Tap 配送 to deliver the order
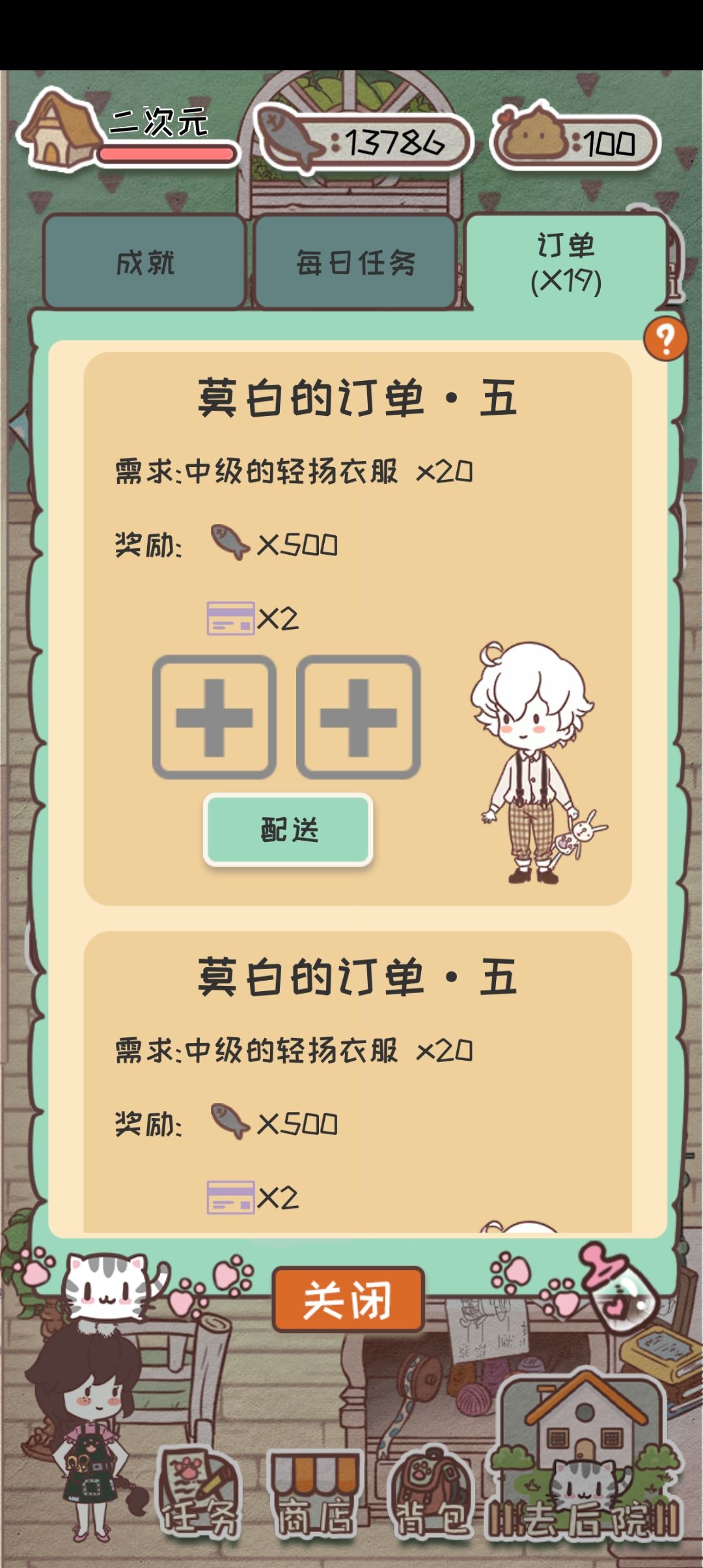The image size is (703, 1568). (x=288, y=830)
